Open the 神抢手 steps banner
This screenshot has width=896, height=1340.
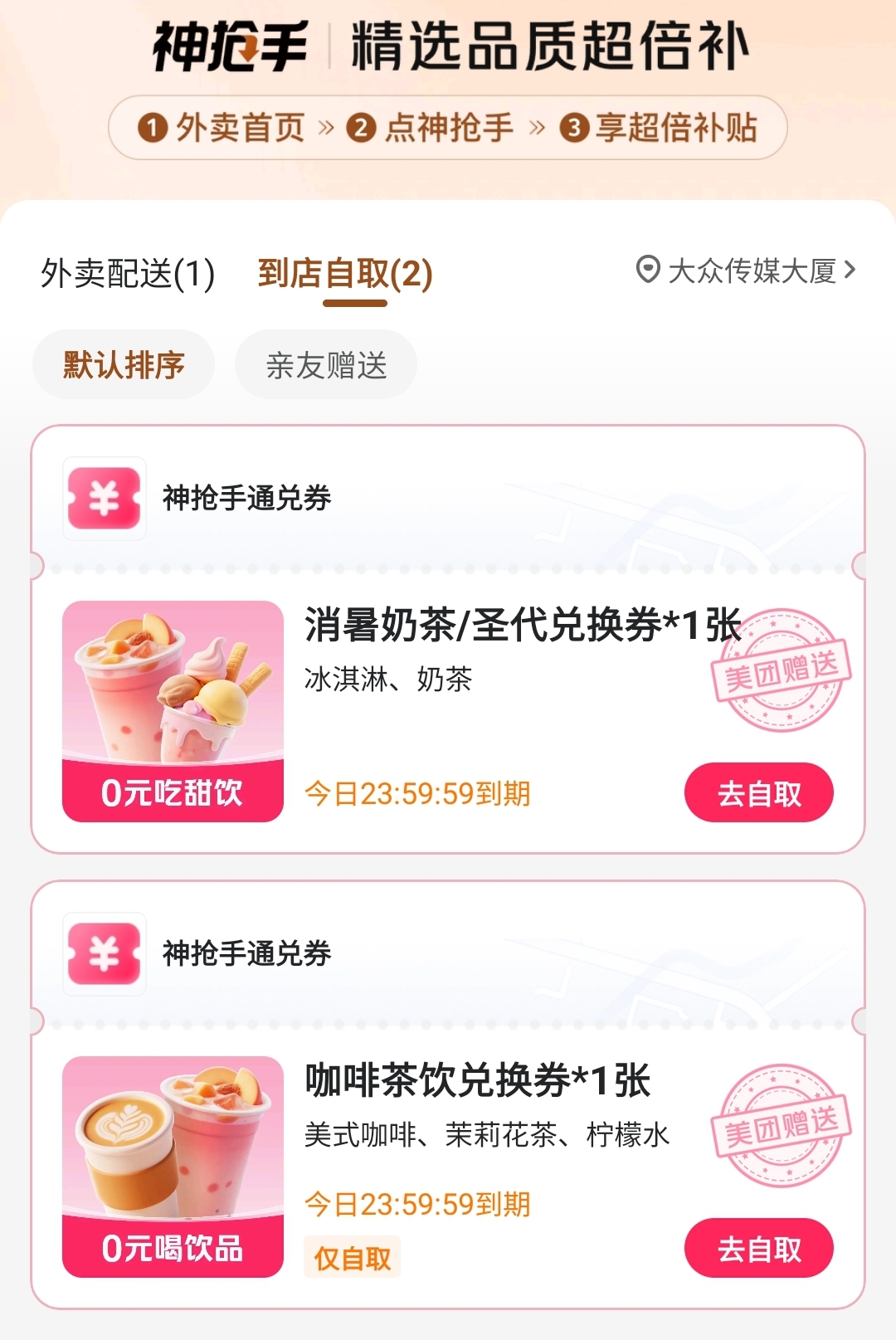448,128
